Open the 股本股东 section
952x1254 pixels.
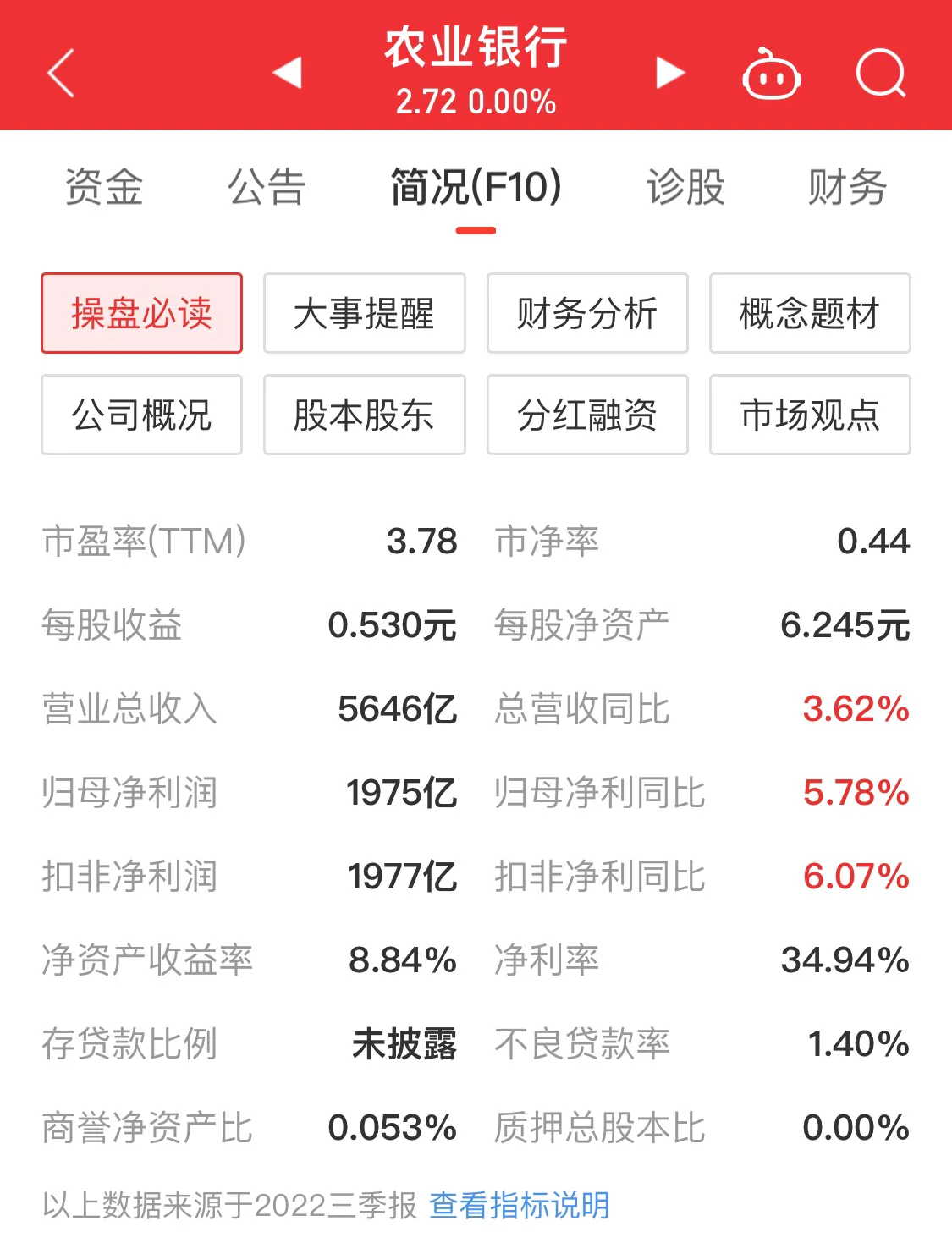coord(364,415)
